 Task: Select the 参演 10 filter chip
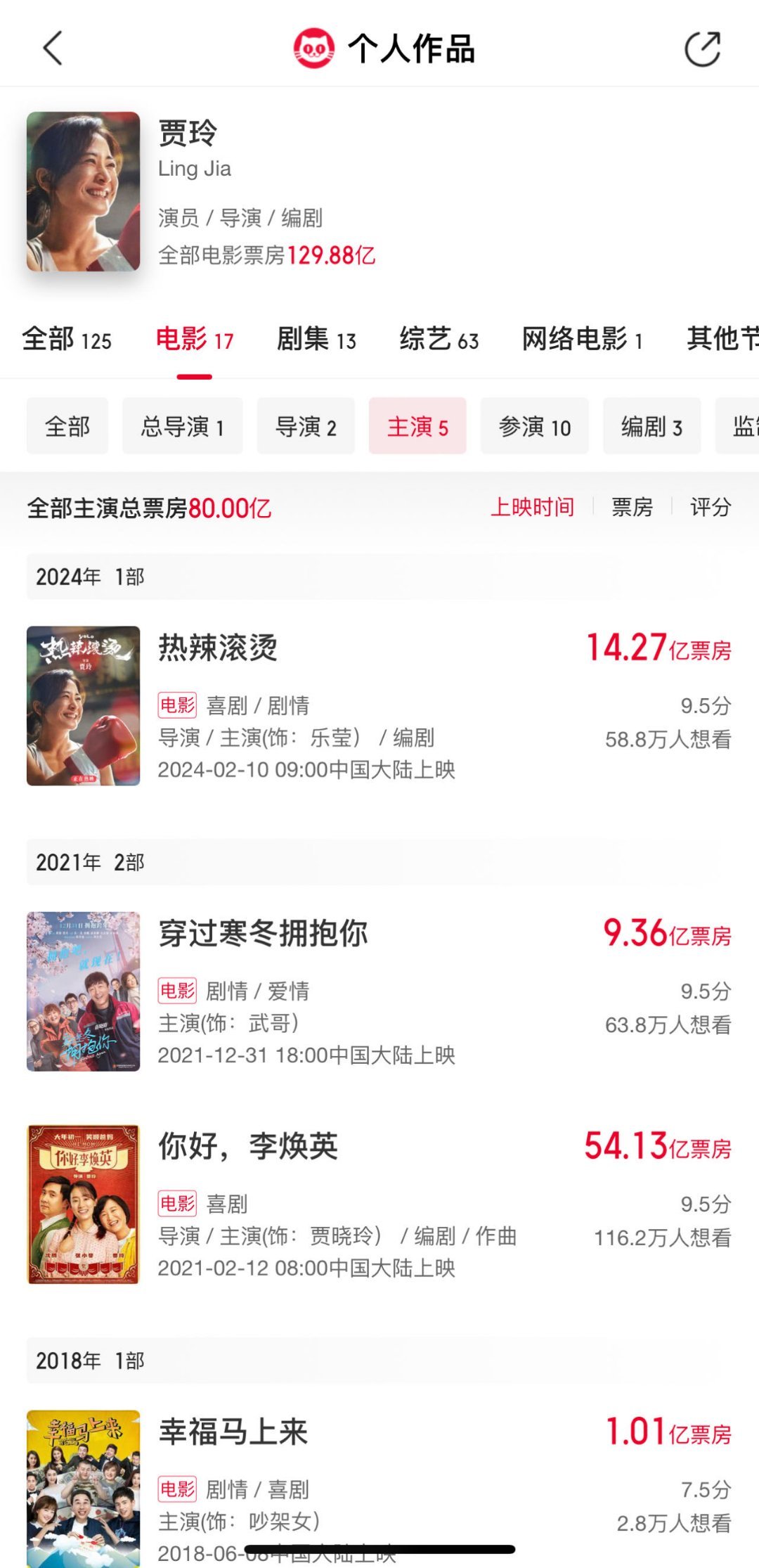point(534,426)
